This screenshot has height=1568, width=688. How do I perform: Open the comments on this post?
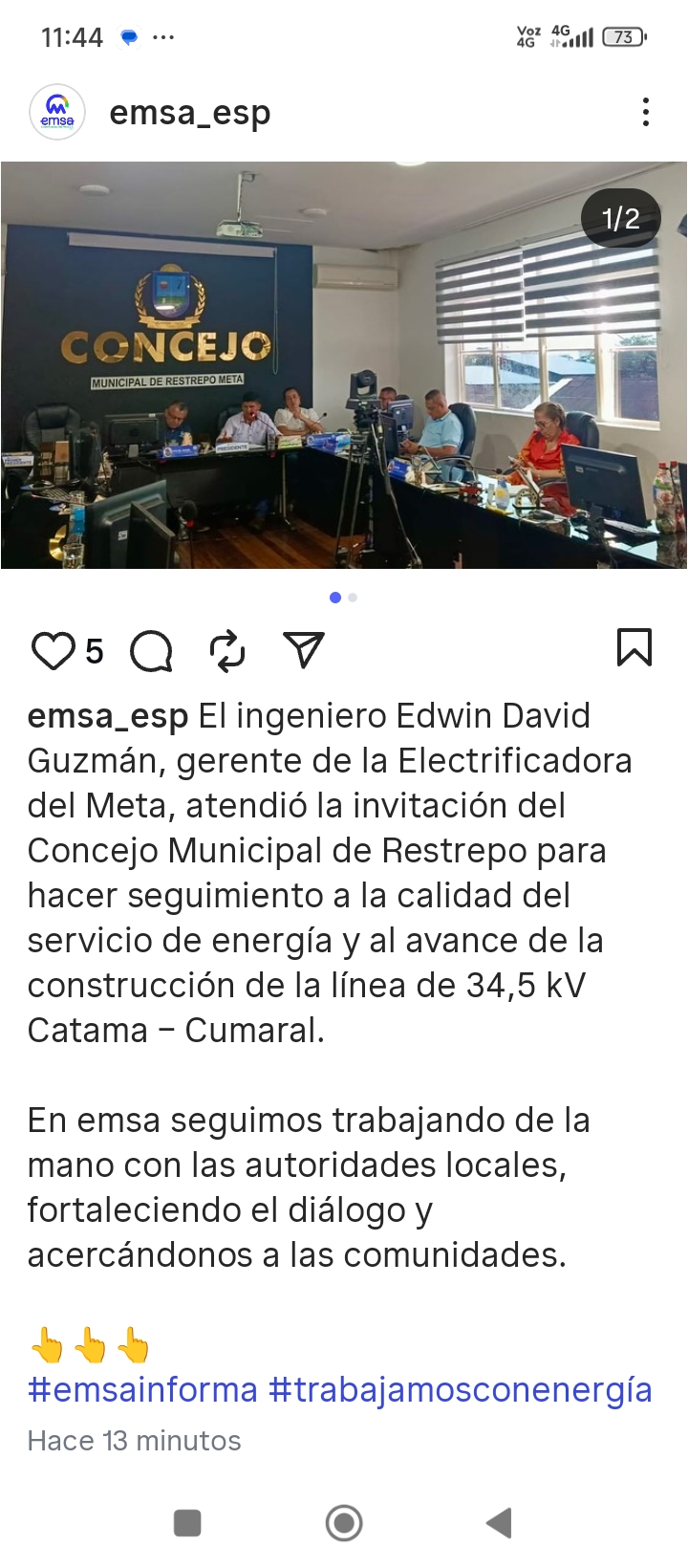[151, 652]
